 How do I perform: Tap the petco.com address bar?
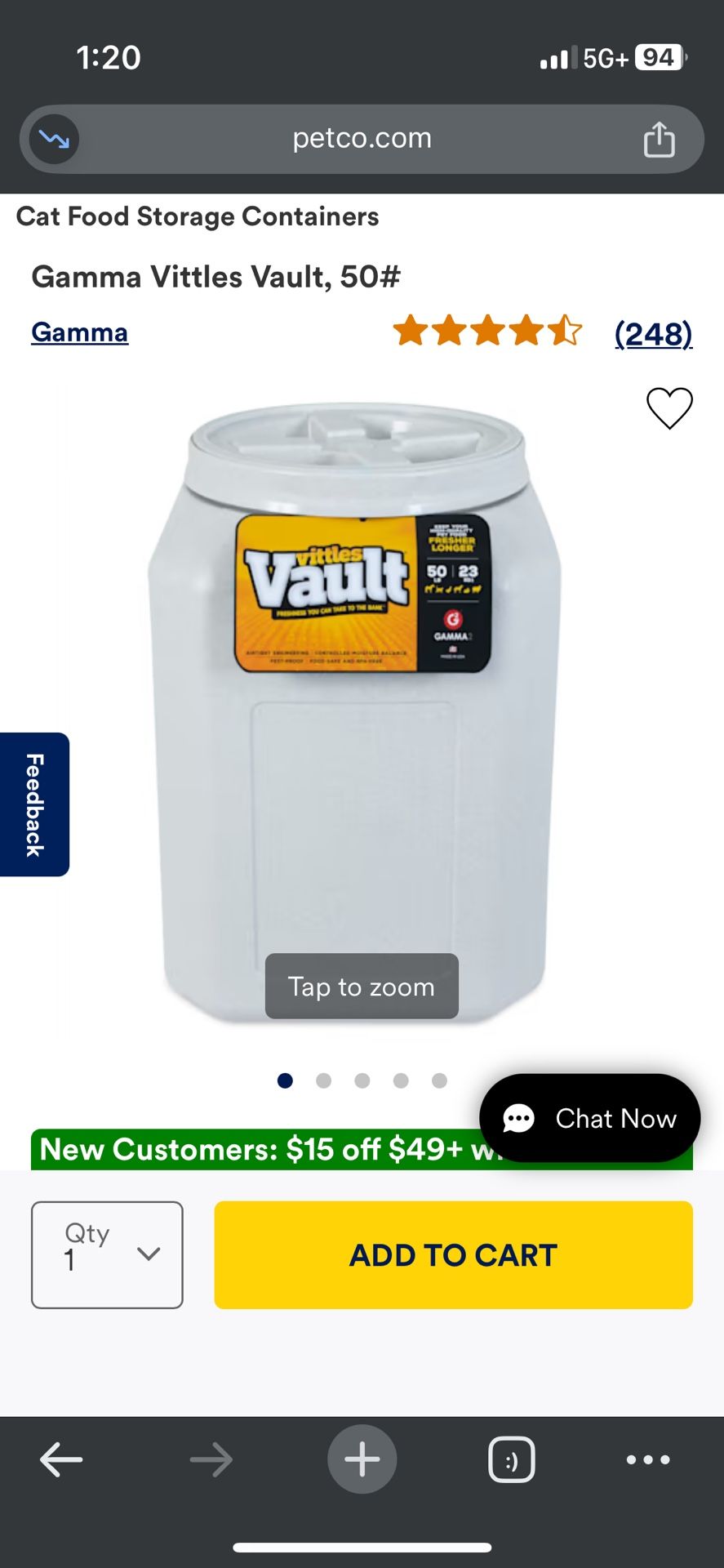[362, 139]
